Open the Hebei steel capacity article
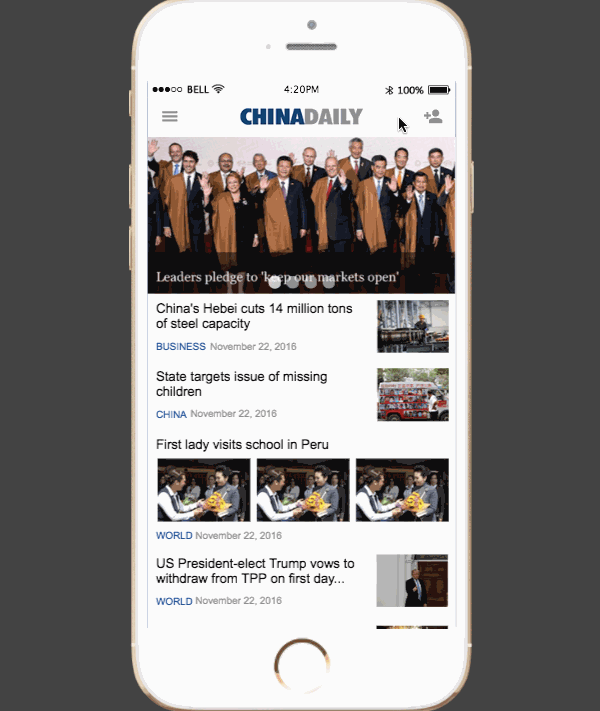Viewport: 600px width, 711px height. pos(254,316)
